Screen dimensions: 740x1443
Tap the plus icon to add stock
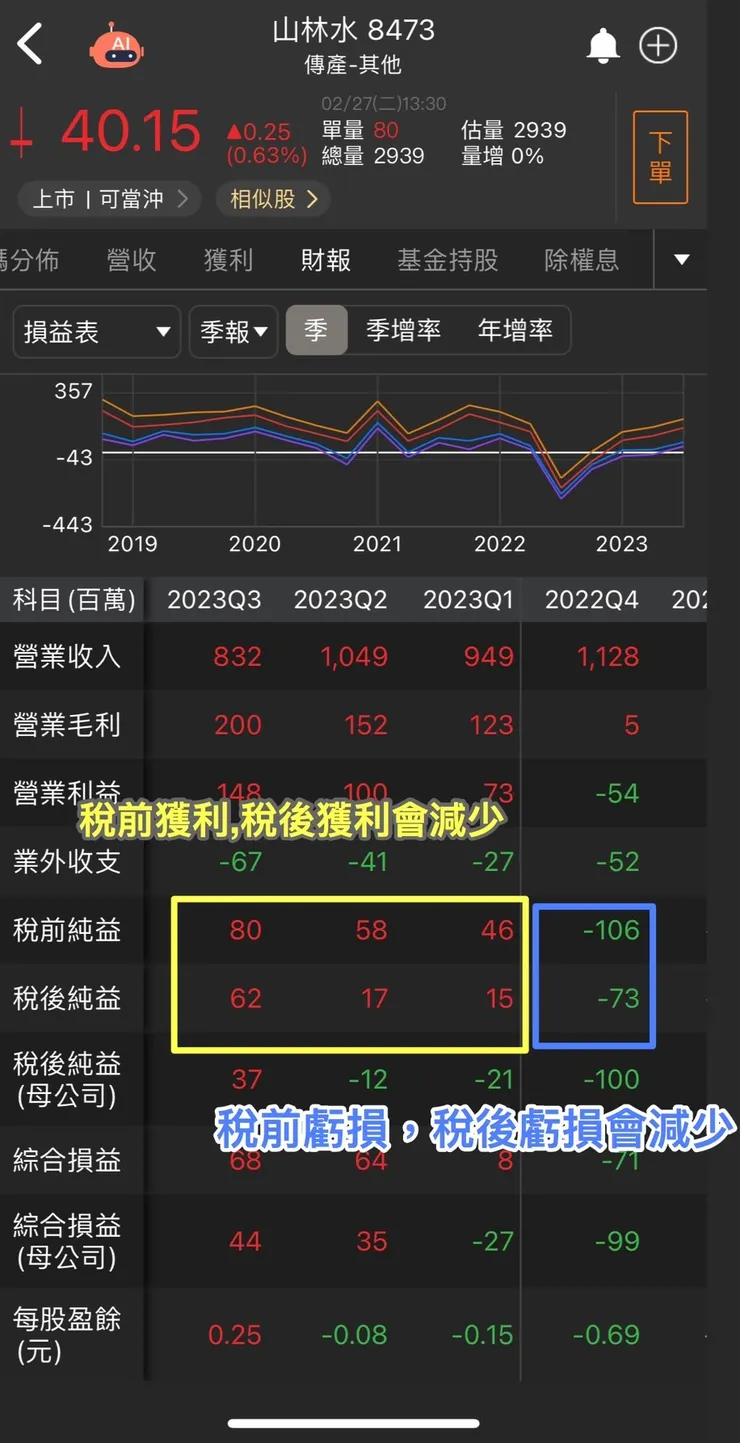click(x=657, y=44)
